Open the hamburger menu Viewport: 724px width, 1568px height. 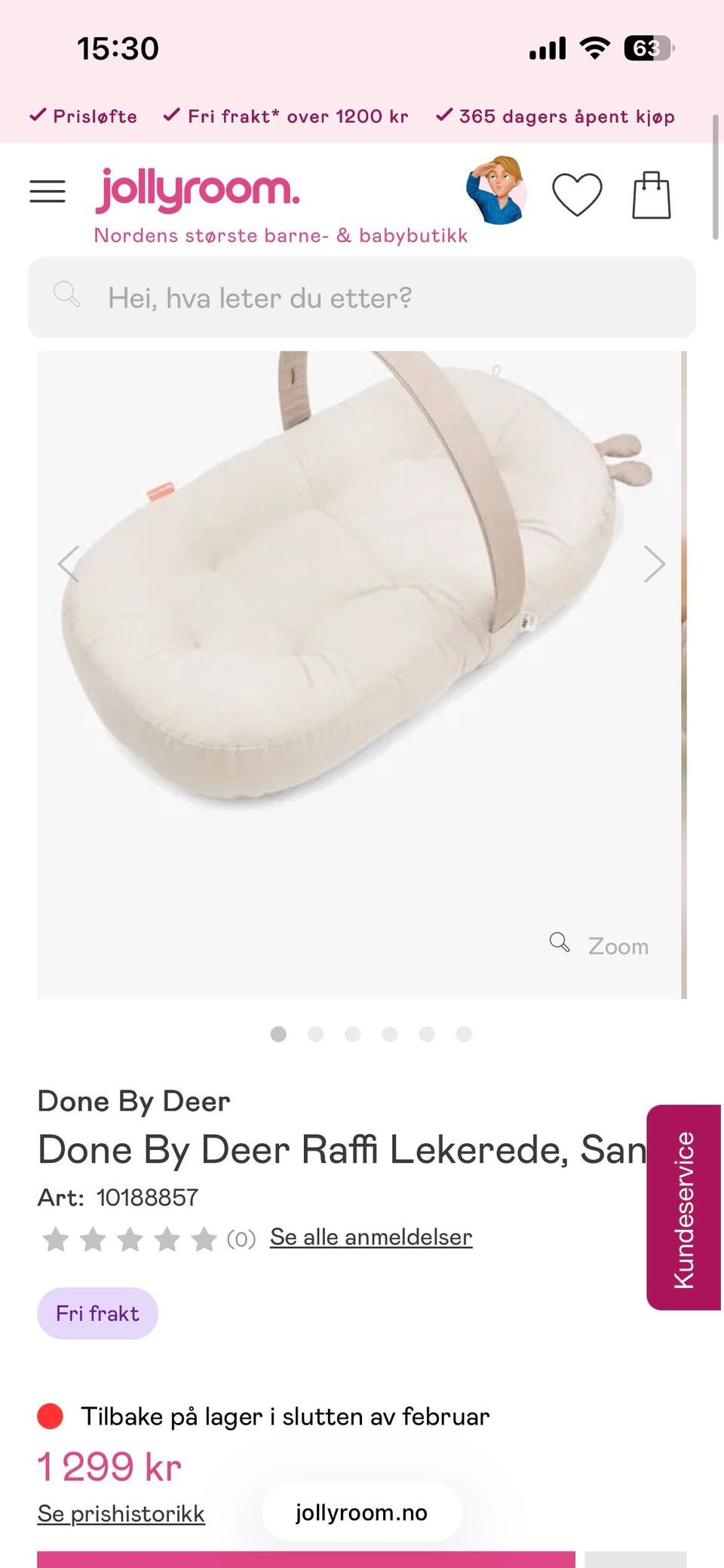[48, 192]
